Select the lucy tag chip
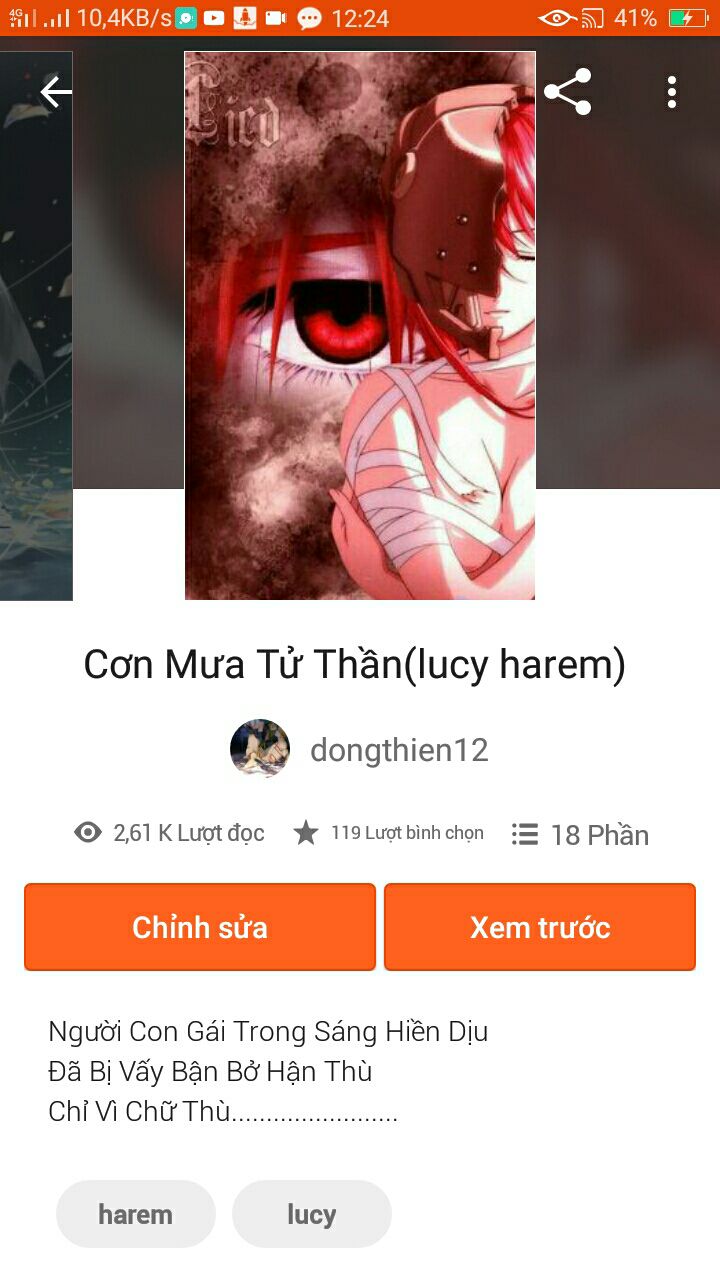This screenshot has height=1280, width=720. coord(311,1214)
